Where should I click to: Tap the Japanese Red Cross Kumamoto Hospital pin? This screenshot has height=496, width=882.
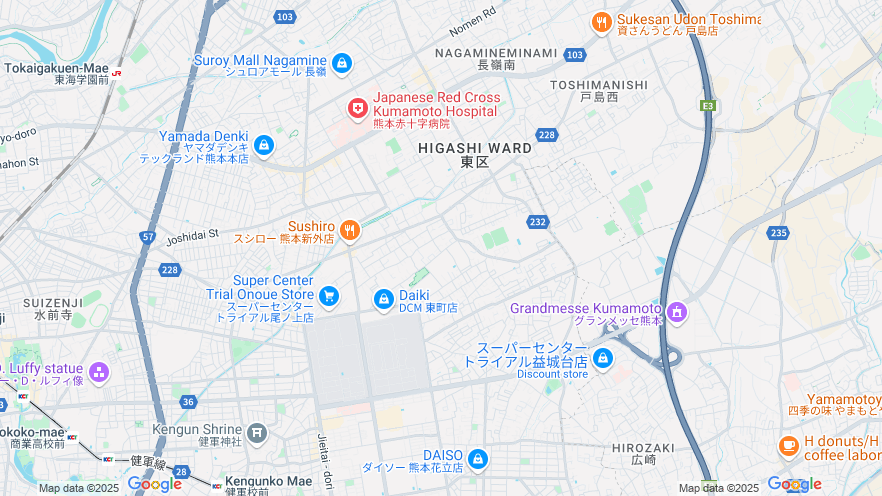click(x=357, y=107)
